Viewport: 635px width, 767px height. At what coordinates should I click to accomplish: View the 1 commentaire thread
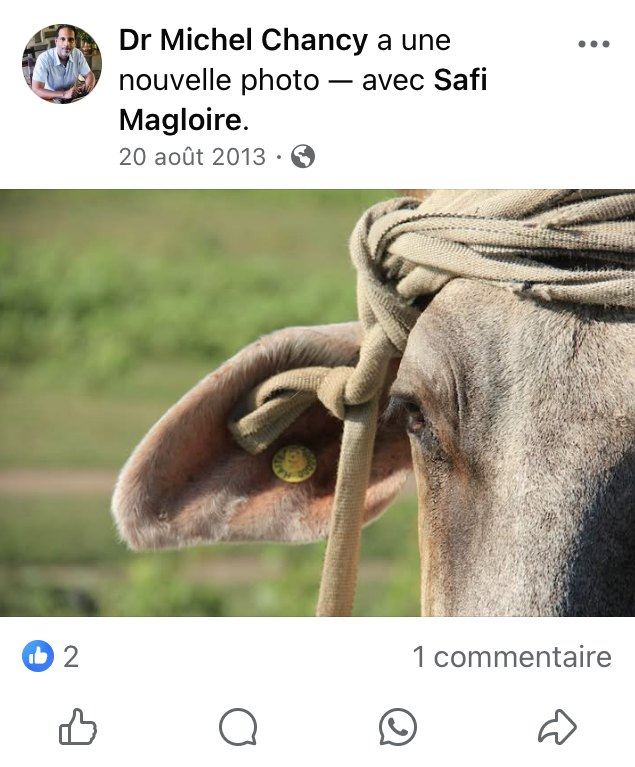[511, 657]
